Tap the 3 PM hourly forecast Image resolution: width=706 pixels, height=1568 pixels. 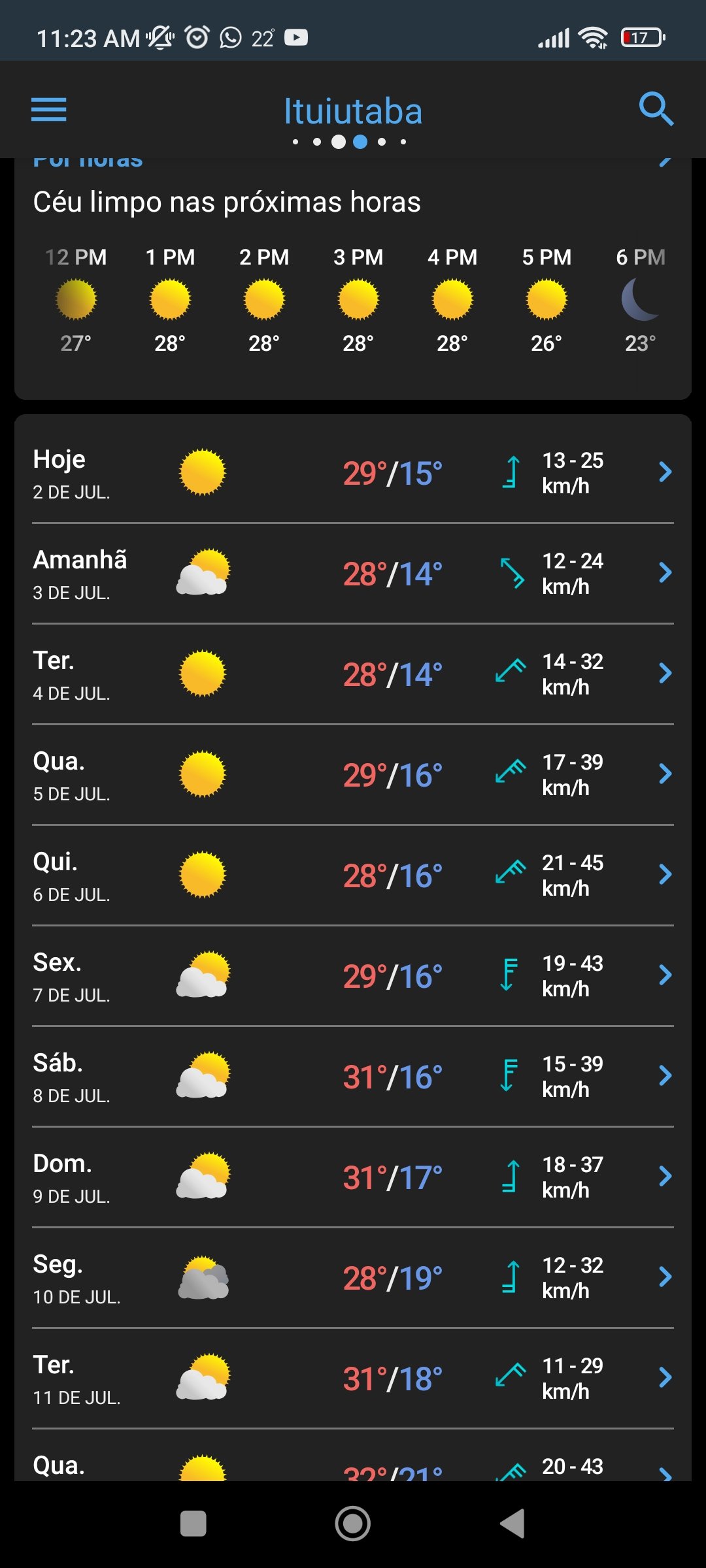(x=358, y=300)
